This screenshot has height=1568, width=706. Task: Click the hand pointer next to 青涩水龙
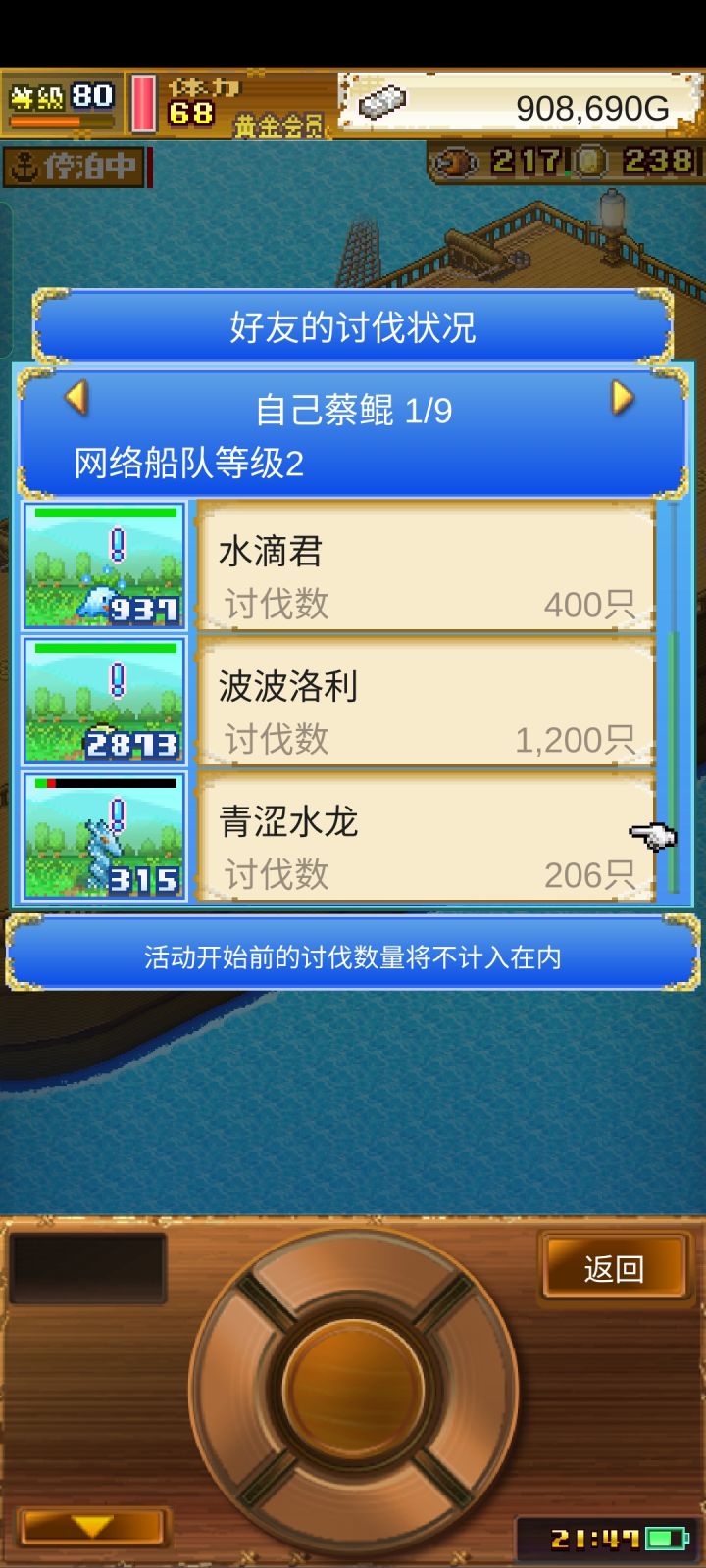655,834
